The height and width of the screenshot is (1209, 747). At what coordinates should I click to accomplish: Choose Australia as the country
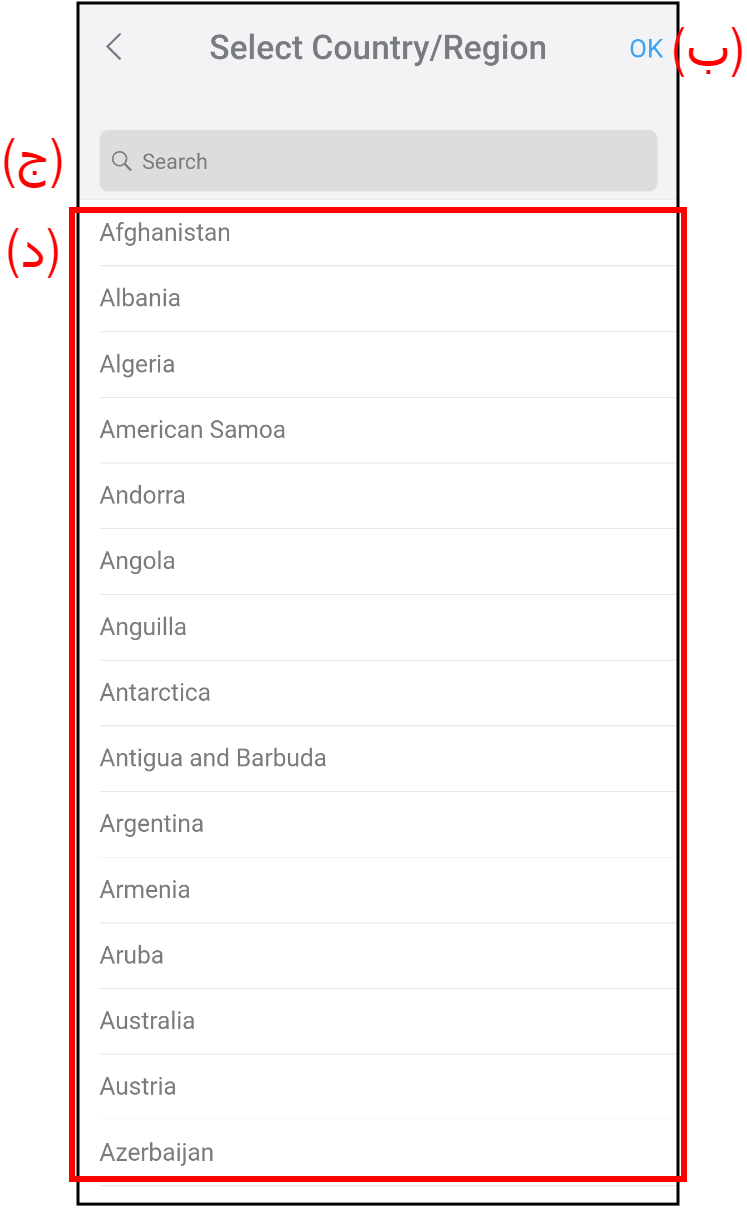point(147,1021)
